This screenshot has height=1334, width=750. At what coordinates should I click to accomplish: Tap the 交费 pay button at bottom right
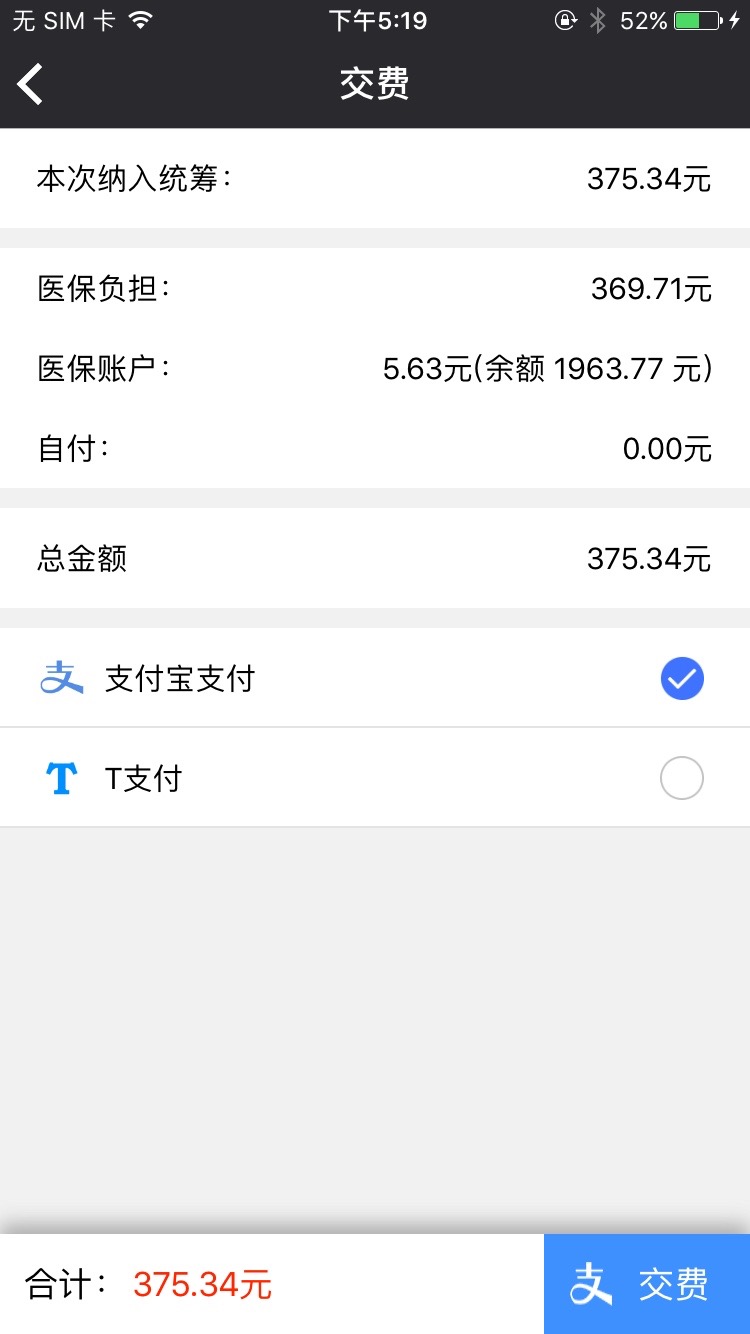point(647,1283)
